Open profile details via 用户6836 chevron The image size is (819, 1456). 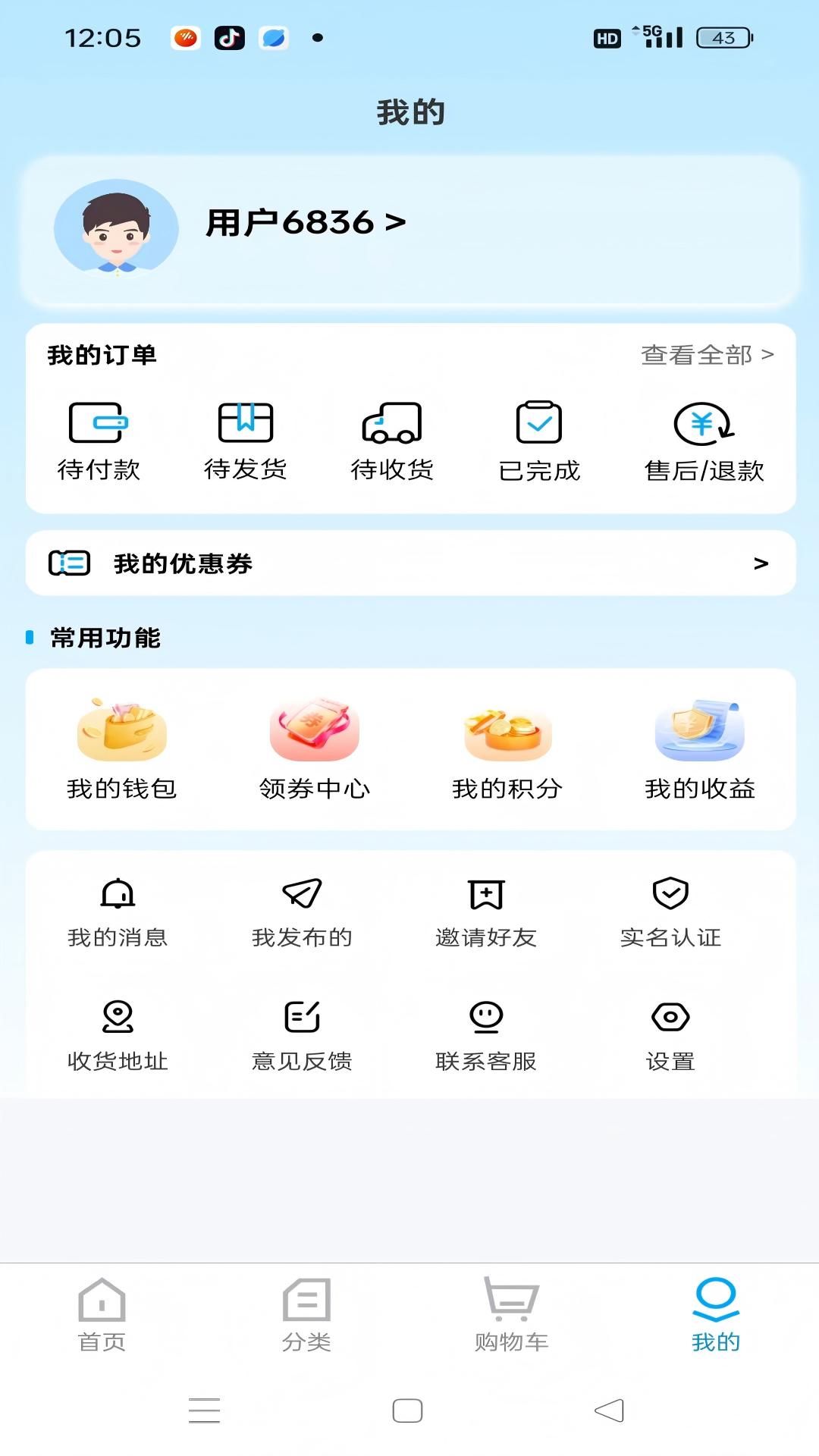395,222
